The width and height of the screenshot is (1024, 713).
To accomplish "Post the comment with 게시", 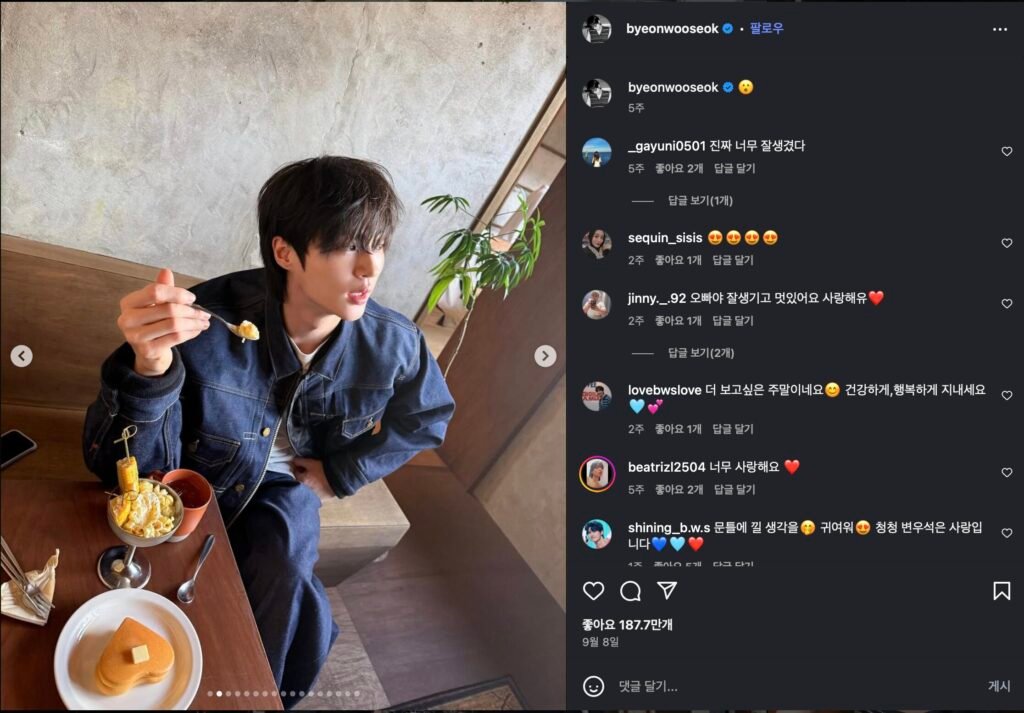I will (999, 686).
